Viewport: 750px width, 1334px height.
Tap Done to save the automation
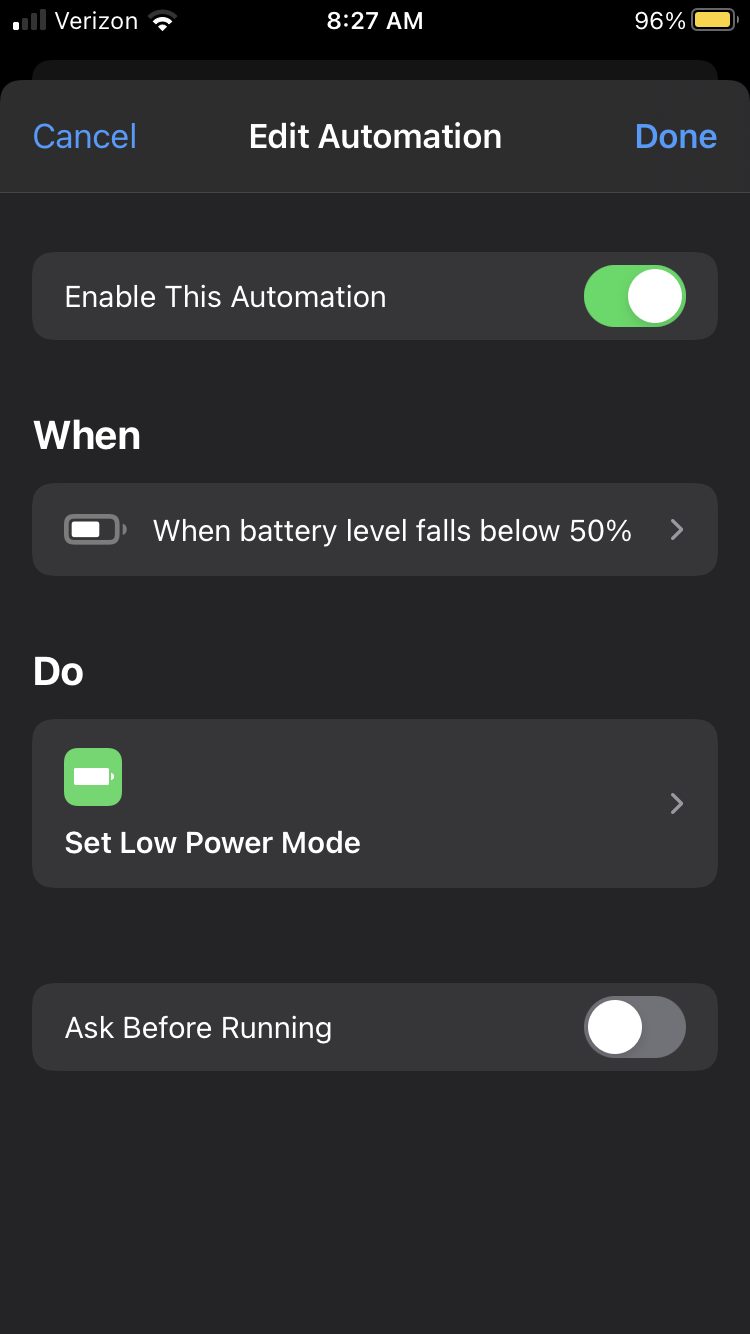(x=676, y=136)
